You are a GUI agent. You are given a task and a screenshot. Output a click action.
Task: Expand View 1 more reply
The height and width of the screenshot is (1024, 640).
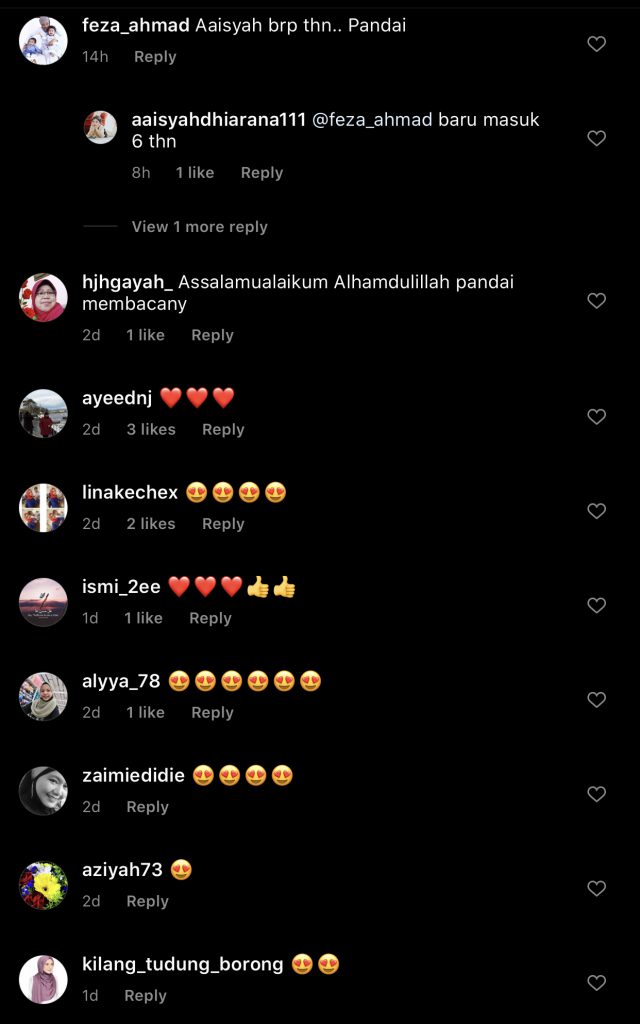(x=199, y=227)
